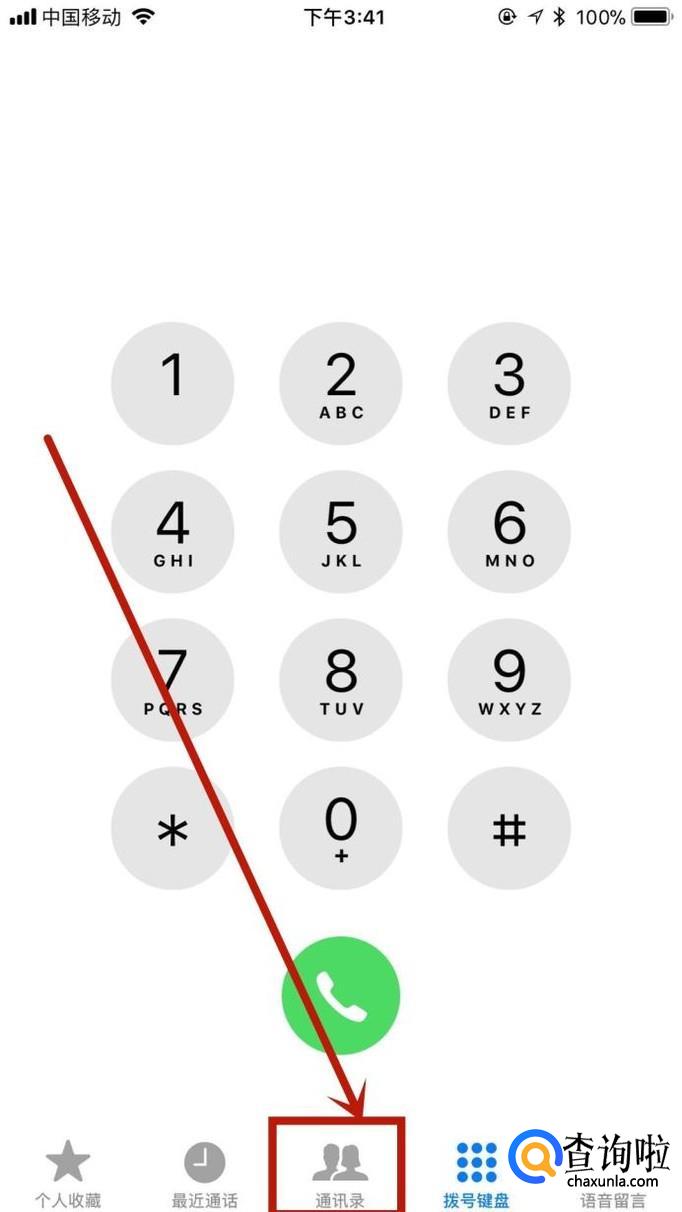The width and height of the screenshot is (682, 1212).
Task: Dial the 0 plus key
Action: 341,828
